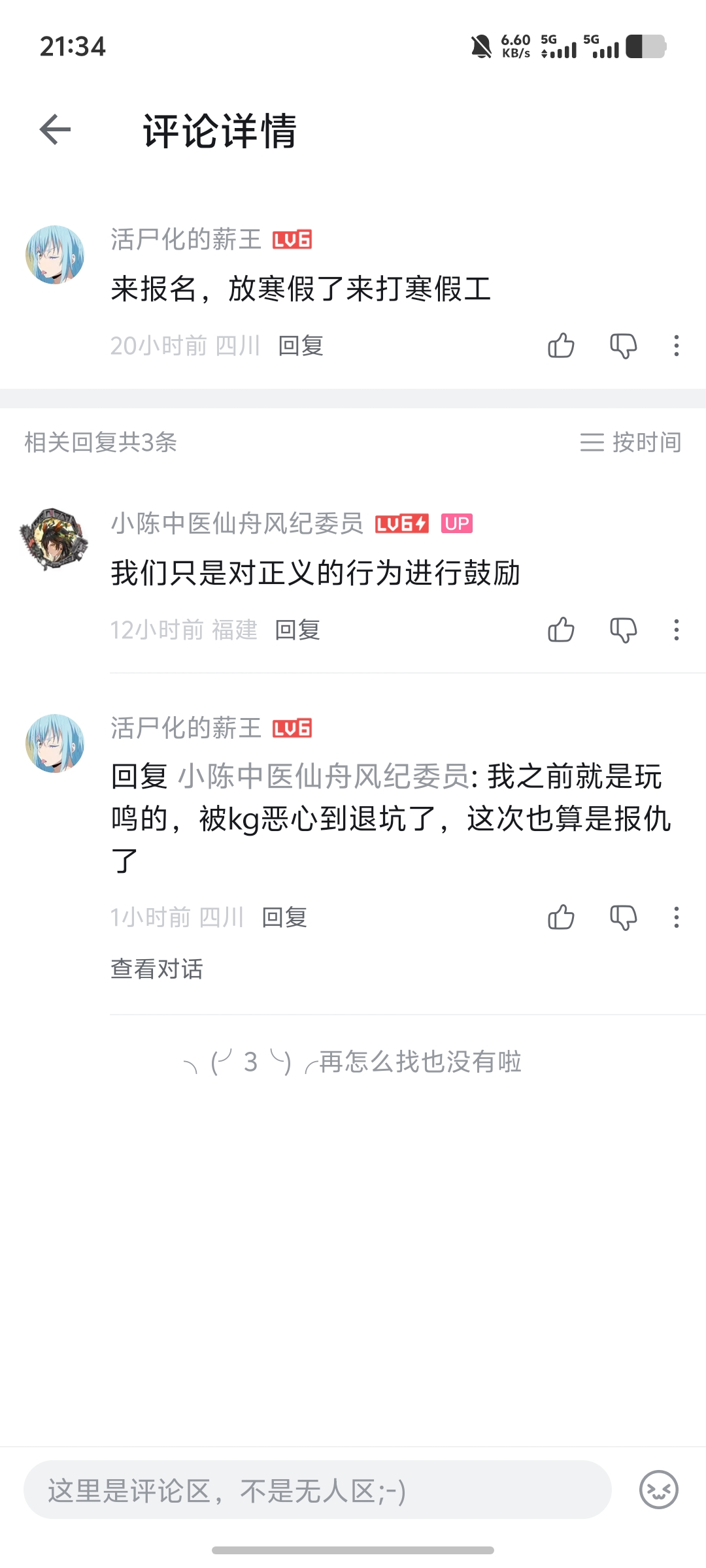The width and height of the screenshot is (706, 1568).
Task: Open the more options for the 20小时前 comment
Action: click(676, 346)
